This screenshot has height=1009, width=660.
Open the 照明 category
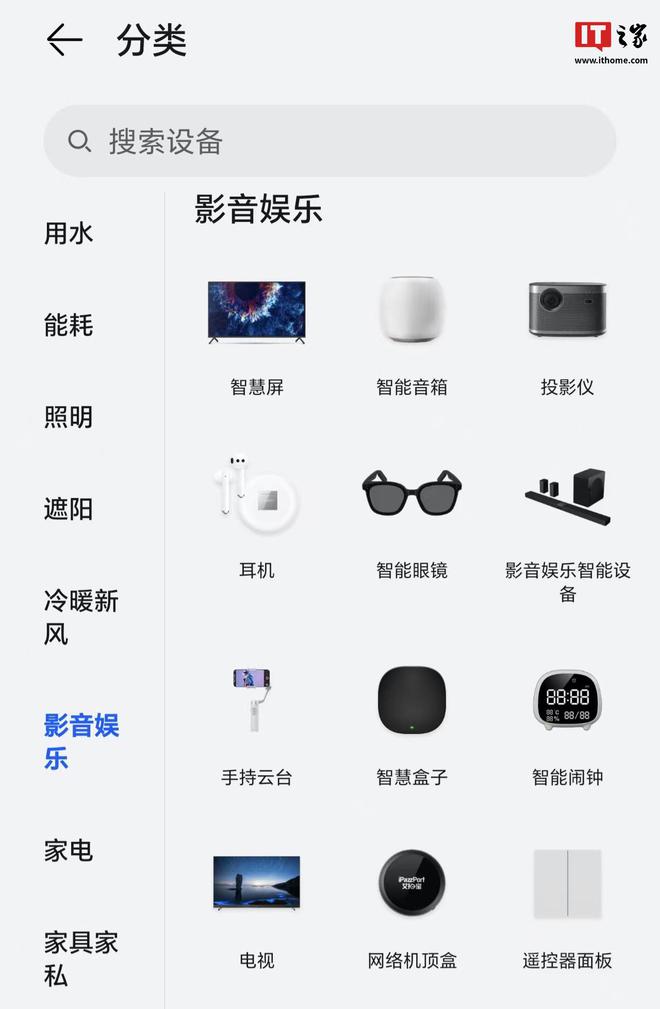tap(69, 417)
